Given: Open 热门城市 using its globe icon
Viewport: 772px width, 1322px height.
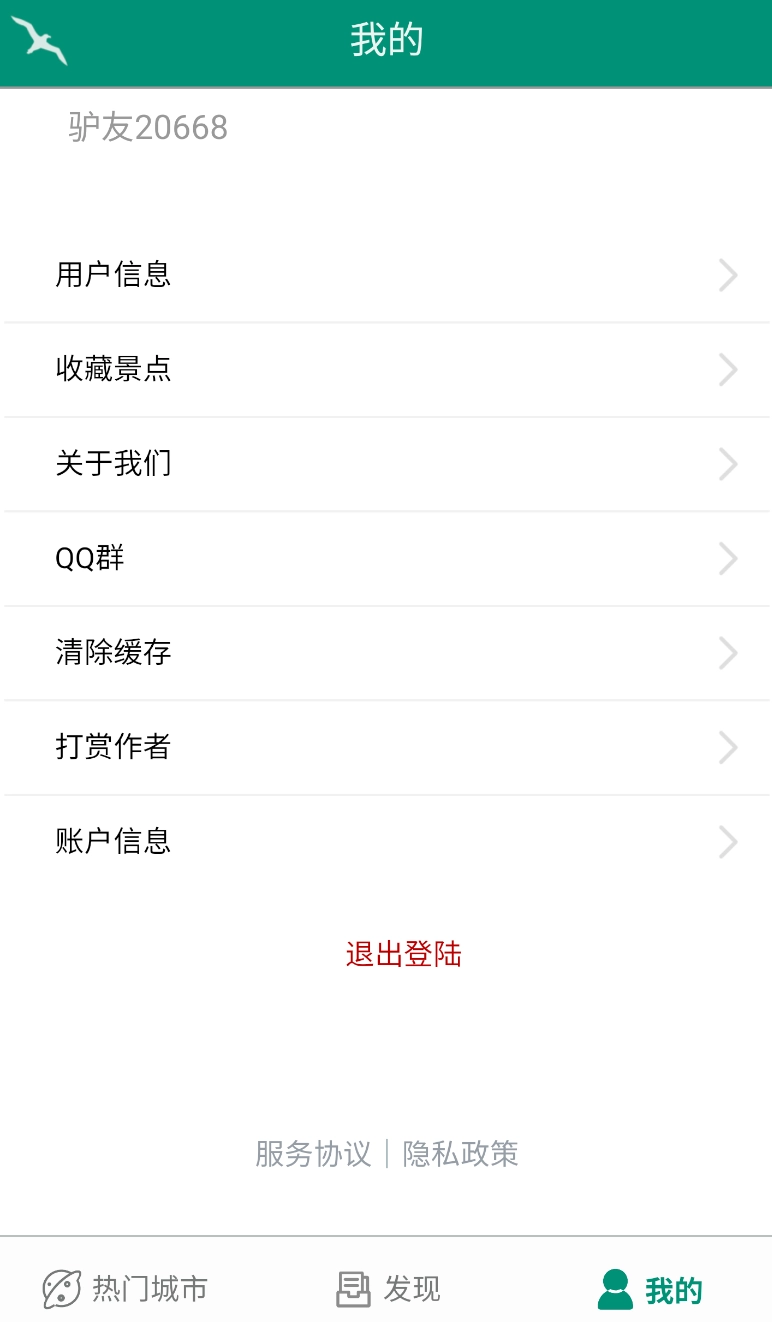Looking at the screenshot, I should (x=63, y=1288).
